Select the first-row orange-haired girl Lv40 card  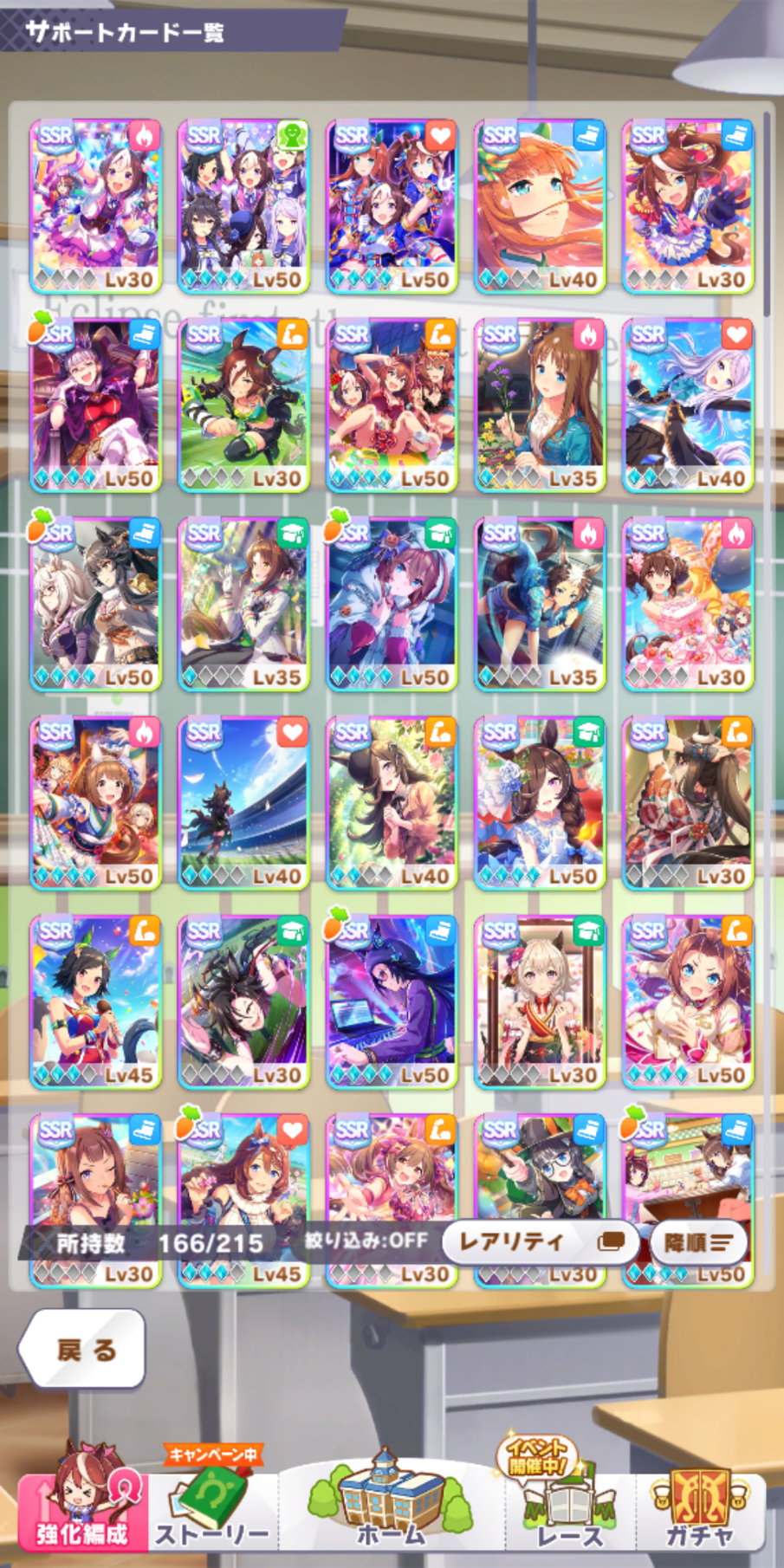coord(540,206)
